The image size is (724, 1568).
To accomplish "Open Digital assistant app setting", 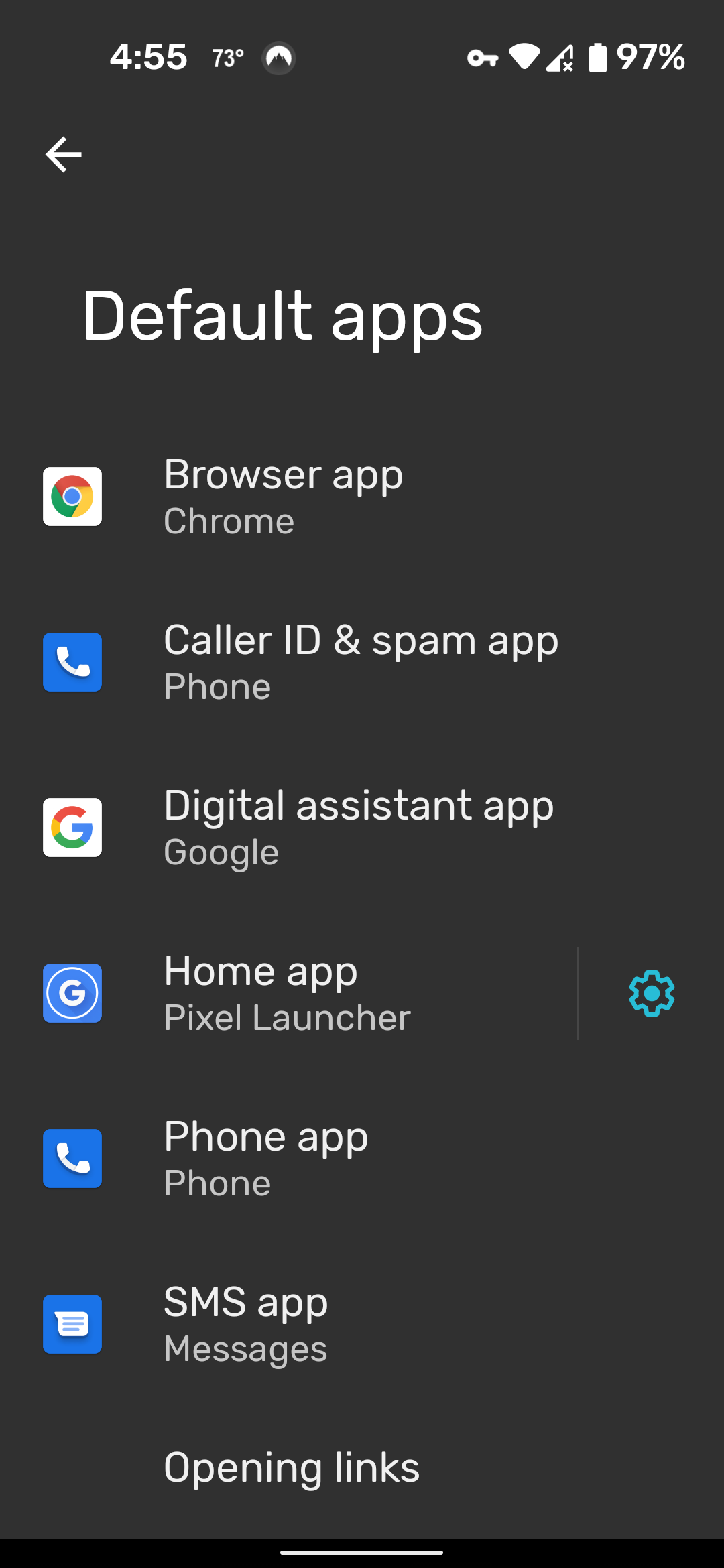I will click(362, 828).
